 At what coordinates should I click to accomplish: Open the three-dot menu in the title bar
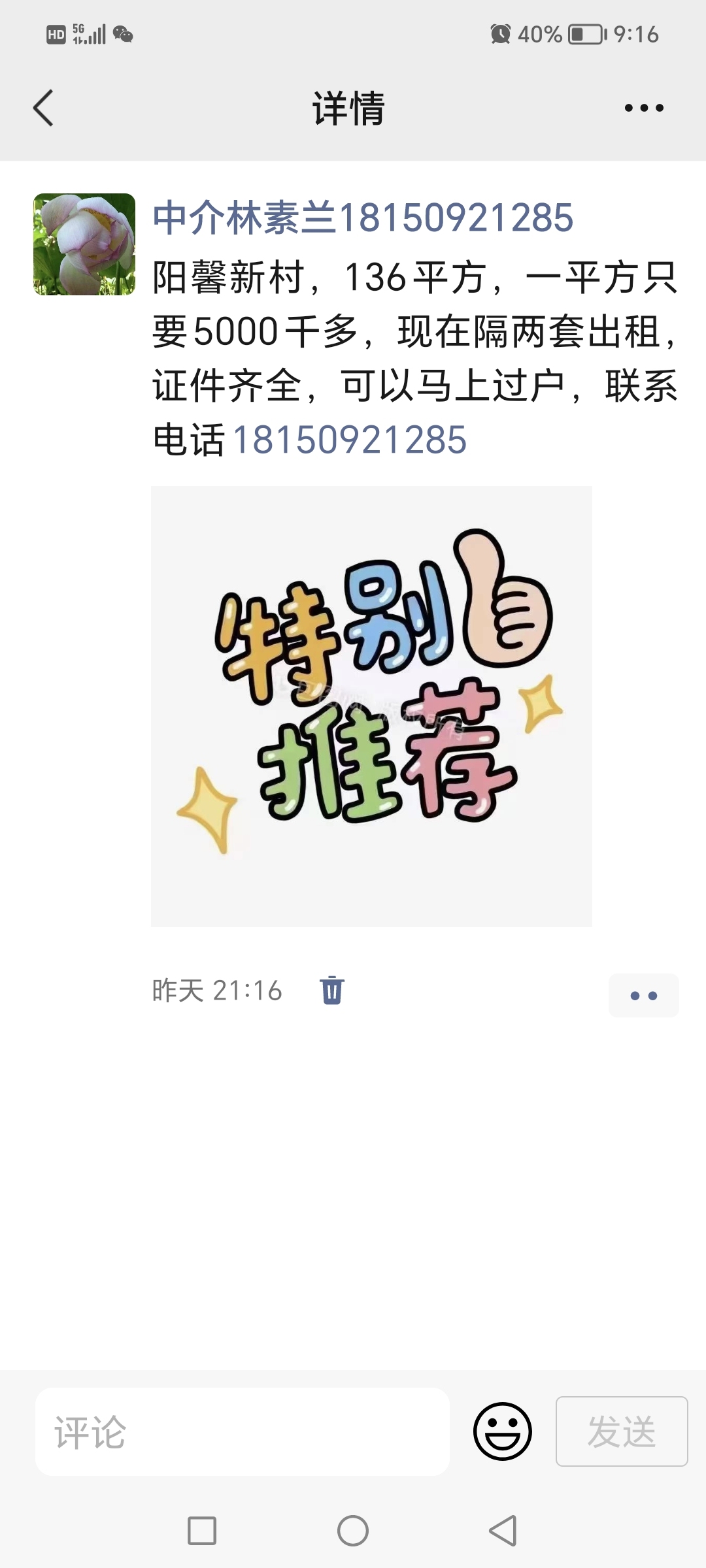[644, 108]
